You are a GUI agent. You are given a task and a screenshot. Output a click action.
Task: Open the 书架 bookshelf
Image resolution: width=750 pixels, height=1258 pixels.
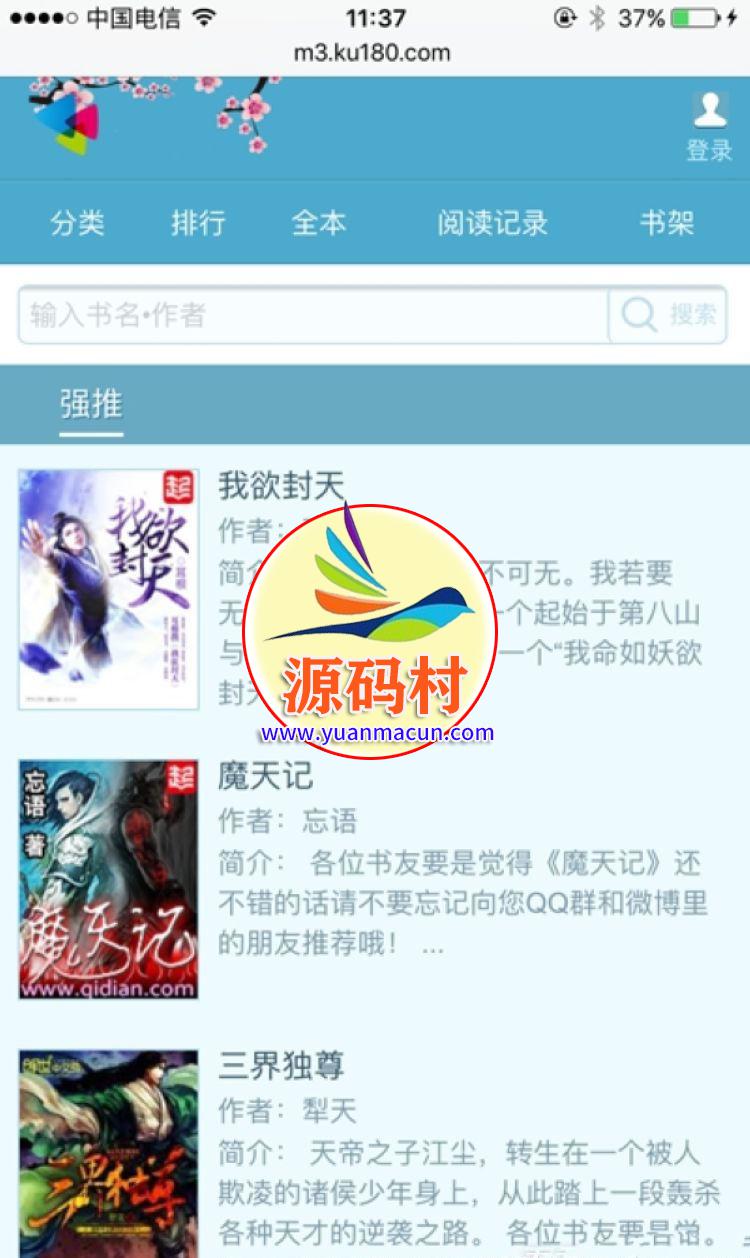667,223
